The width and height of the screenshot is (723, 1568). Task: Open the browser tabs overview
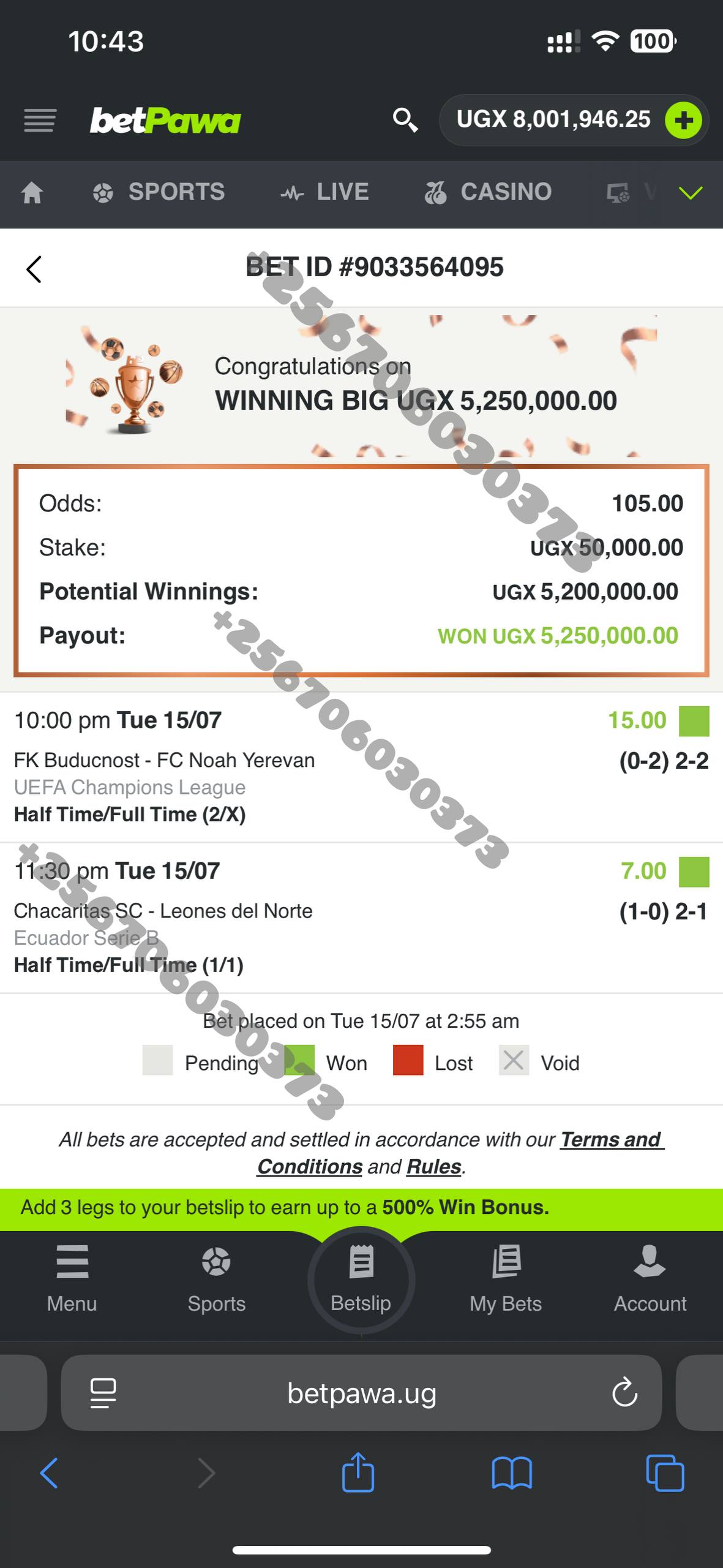pos(665,1473)
